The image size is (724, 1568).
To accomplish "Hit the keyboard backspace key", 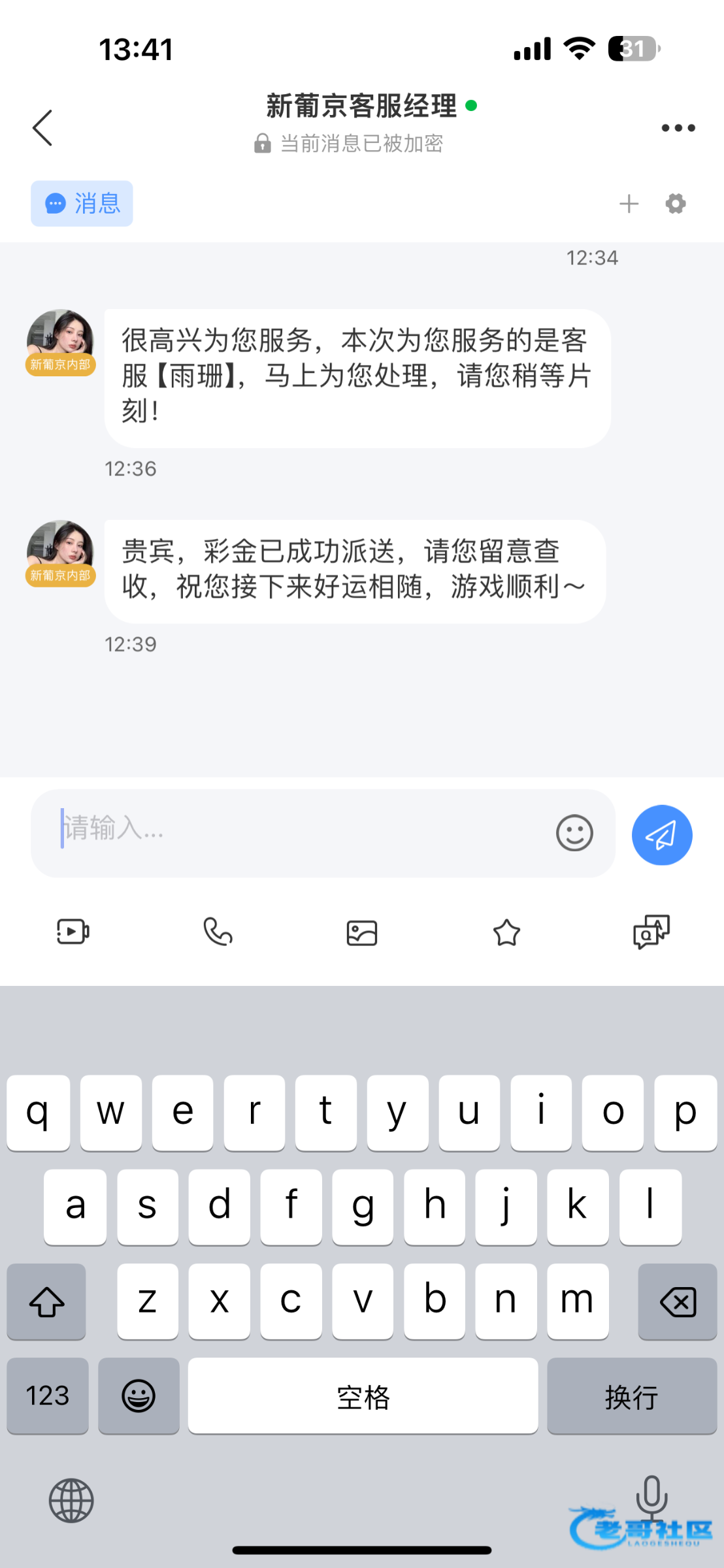I will click(x=678, y=1301).
